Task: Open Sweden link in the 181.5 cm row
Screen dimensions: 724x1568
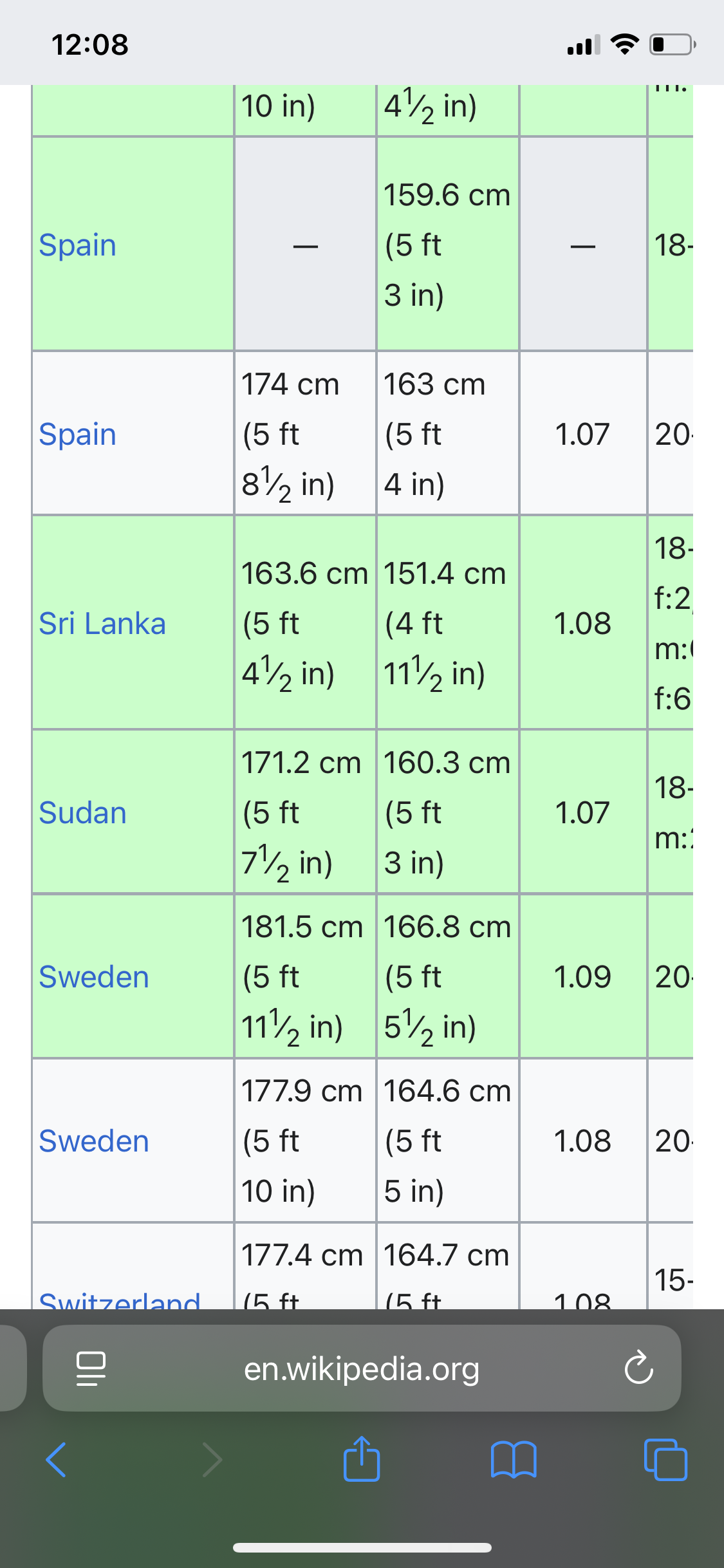Action: (94, 977)
